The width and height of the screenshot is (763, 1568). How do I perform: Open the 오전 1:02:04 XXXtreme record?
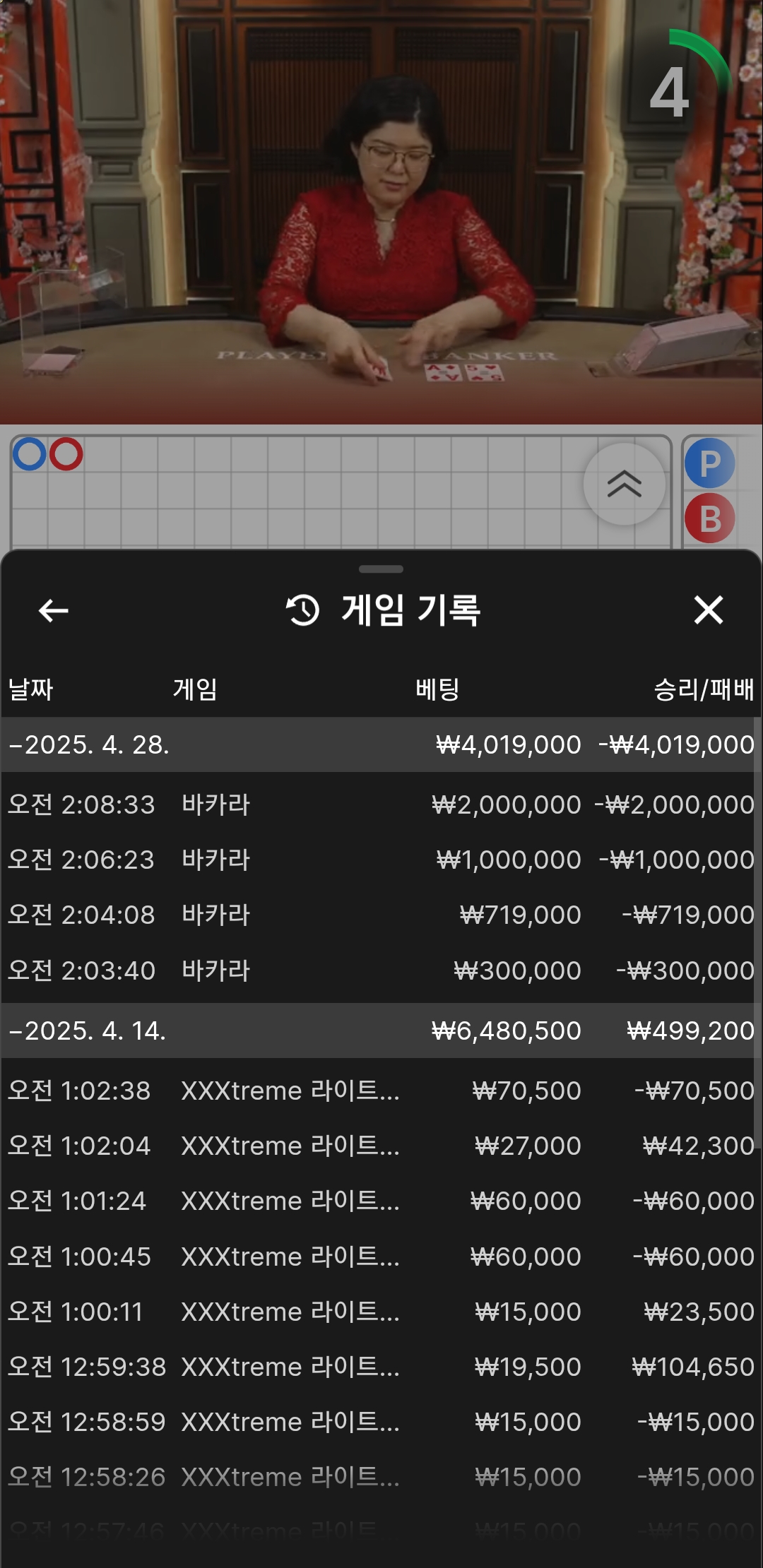[x=380, y=1146]
